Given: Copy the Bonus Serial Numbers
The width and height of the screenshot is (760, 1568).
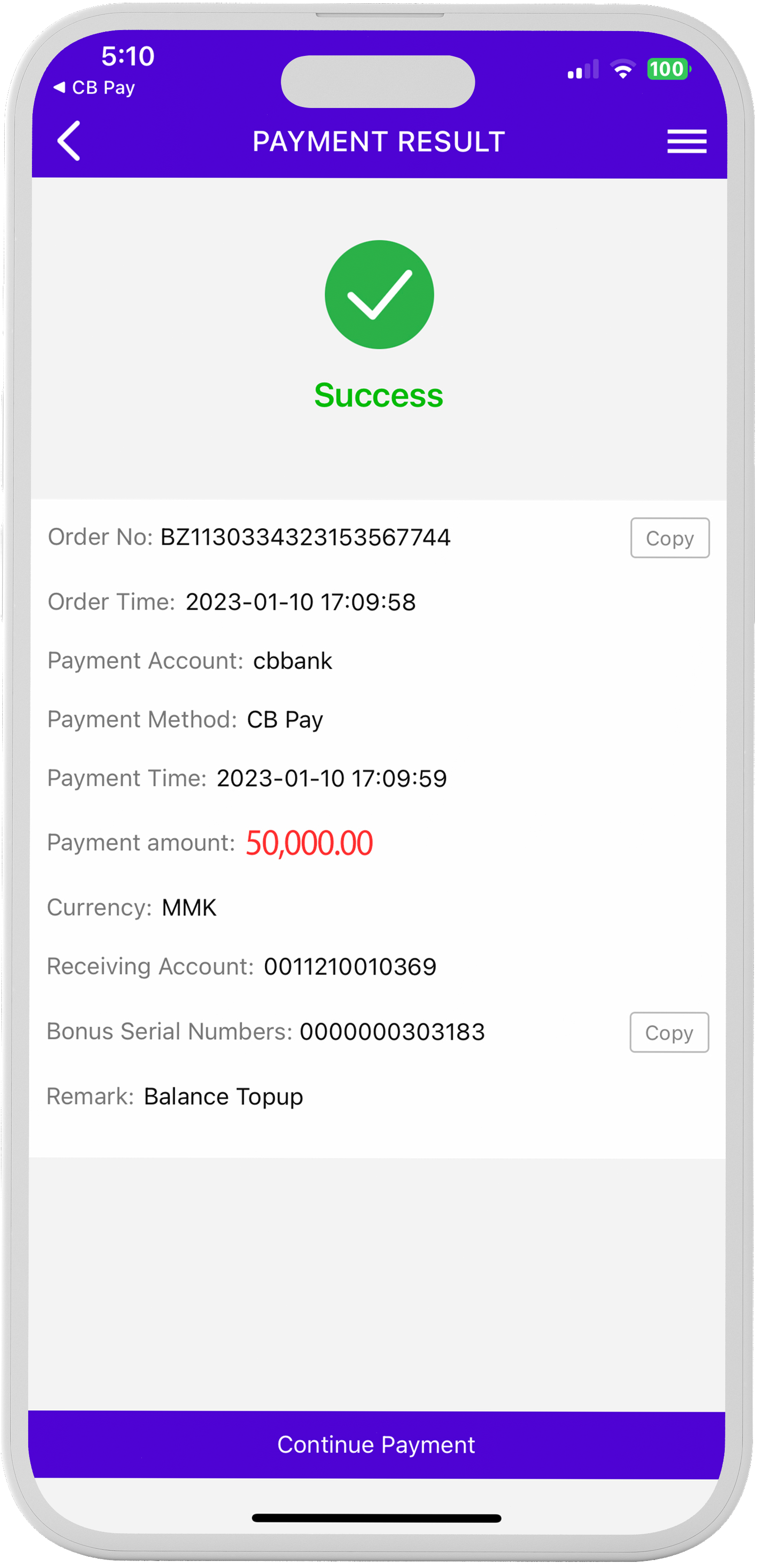Looking at the screenshot, I should [669, 1032].
